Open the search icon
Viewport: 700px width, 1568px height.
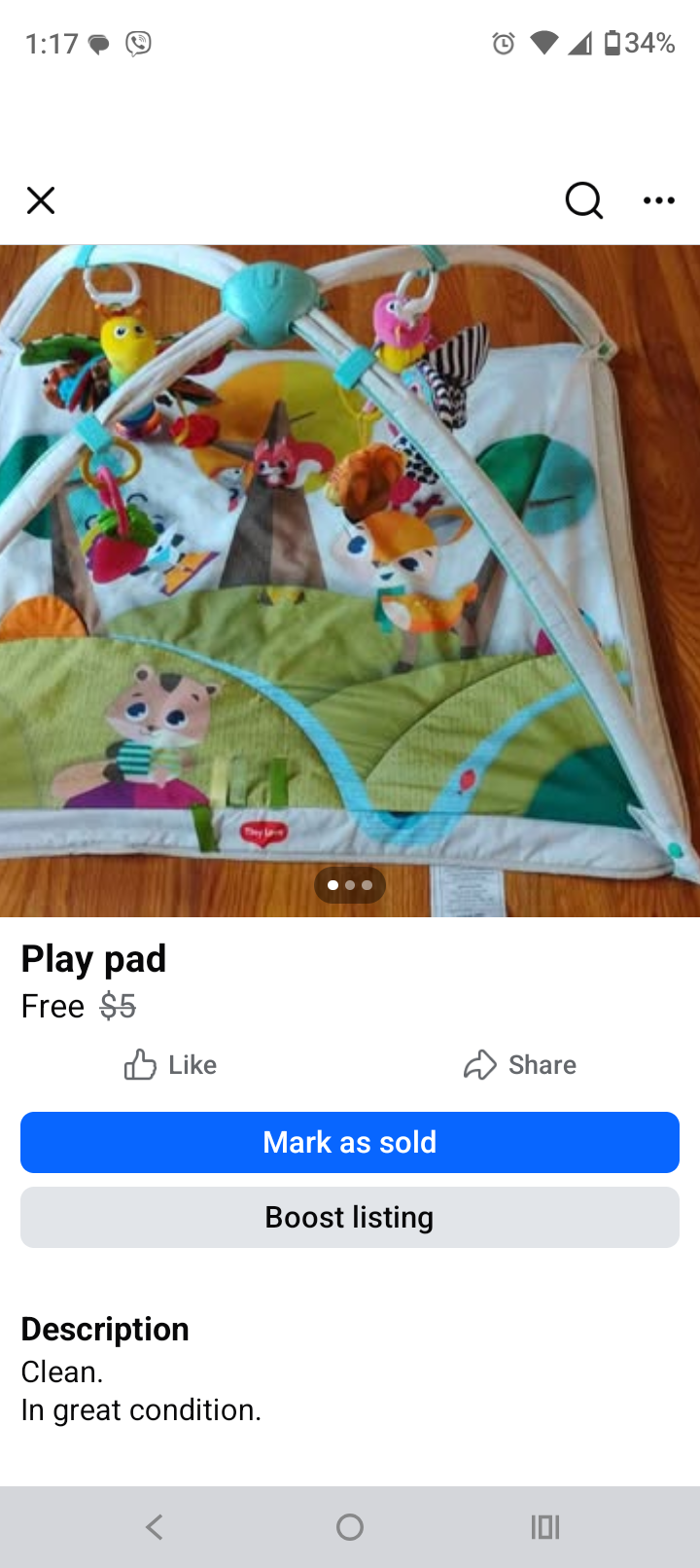click(583, 200)
